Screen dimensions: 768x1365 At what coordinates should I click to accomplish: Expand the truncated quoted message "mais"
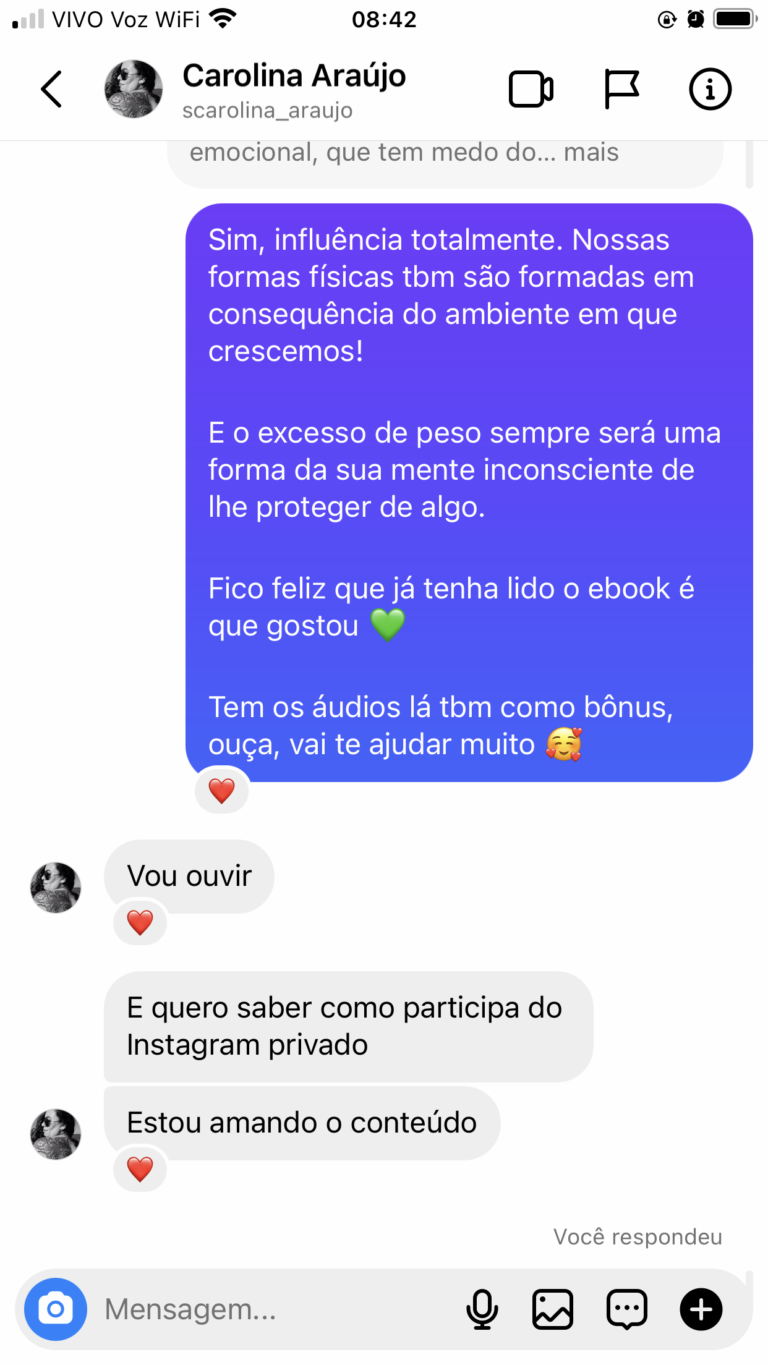pyautogui.click(x=591, y=153)
